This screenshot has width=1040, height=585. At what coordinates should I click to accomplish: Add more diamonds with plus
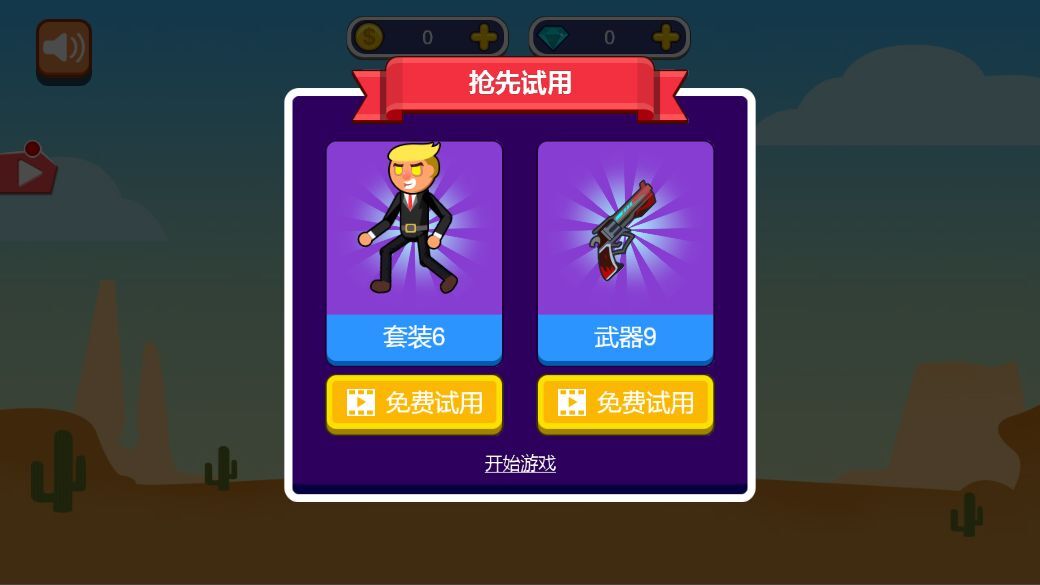coord(665,38)
